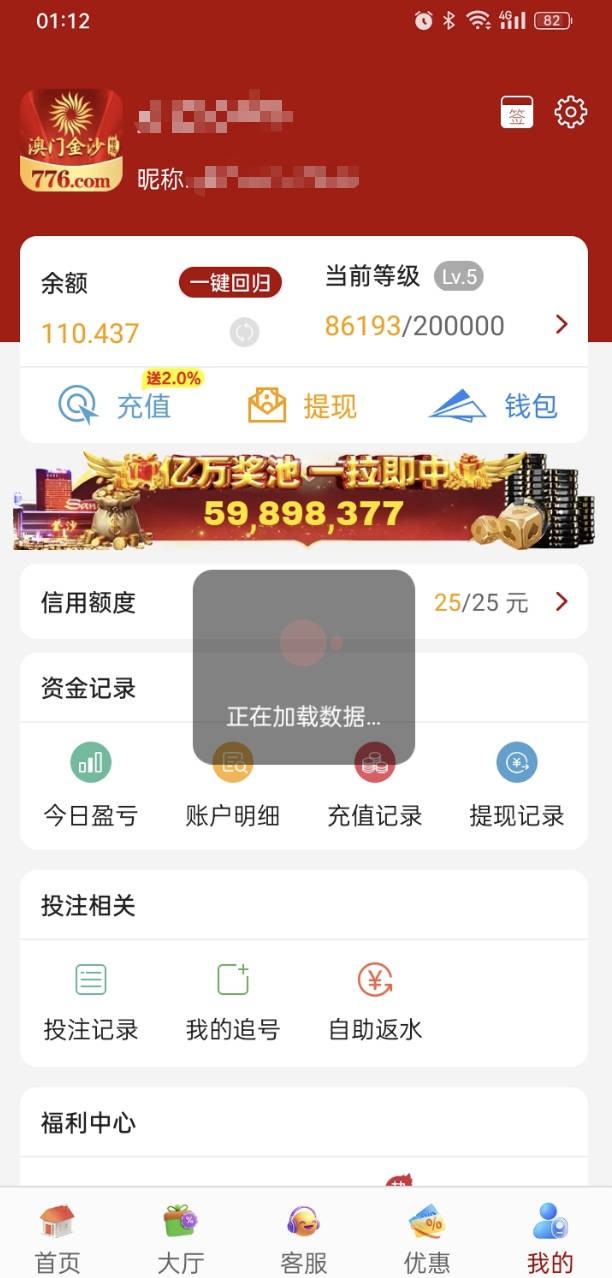612x1278 pixels.
Task: Tap the 一键回归 button
Action: point(230,283)
